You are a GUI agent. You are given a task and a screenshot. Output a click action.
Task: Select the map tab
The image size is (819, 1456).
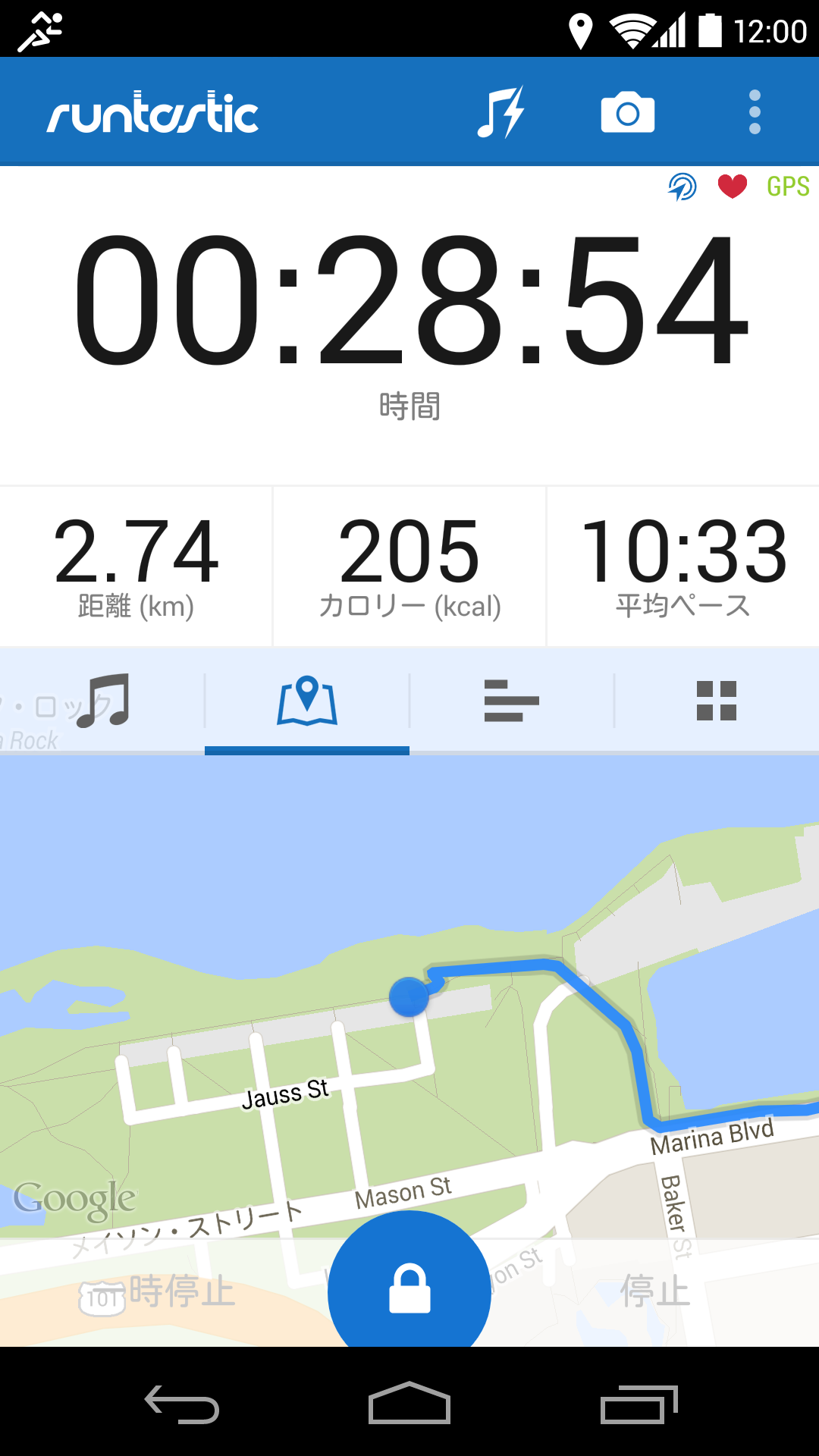tap(307, 701)
